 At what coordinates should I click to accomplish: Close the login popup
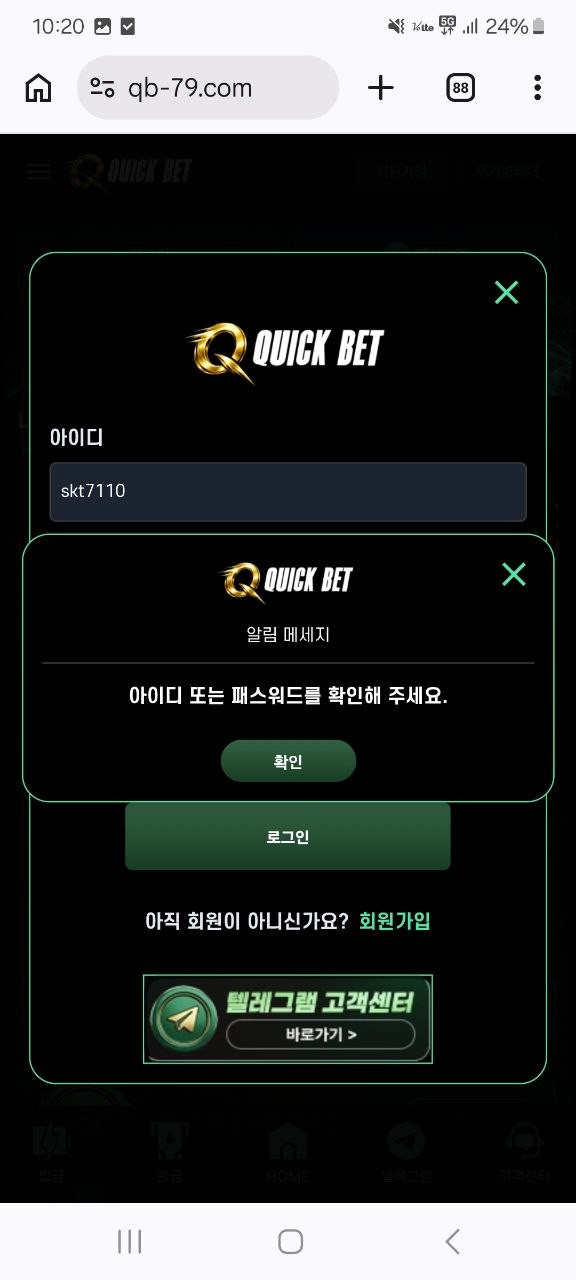[507, 292]
